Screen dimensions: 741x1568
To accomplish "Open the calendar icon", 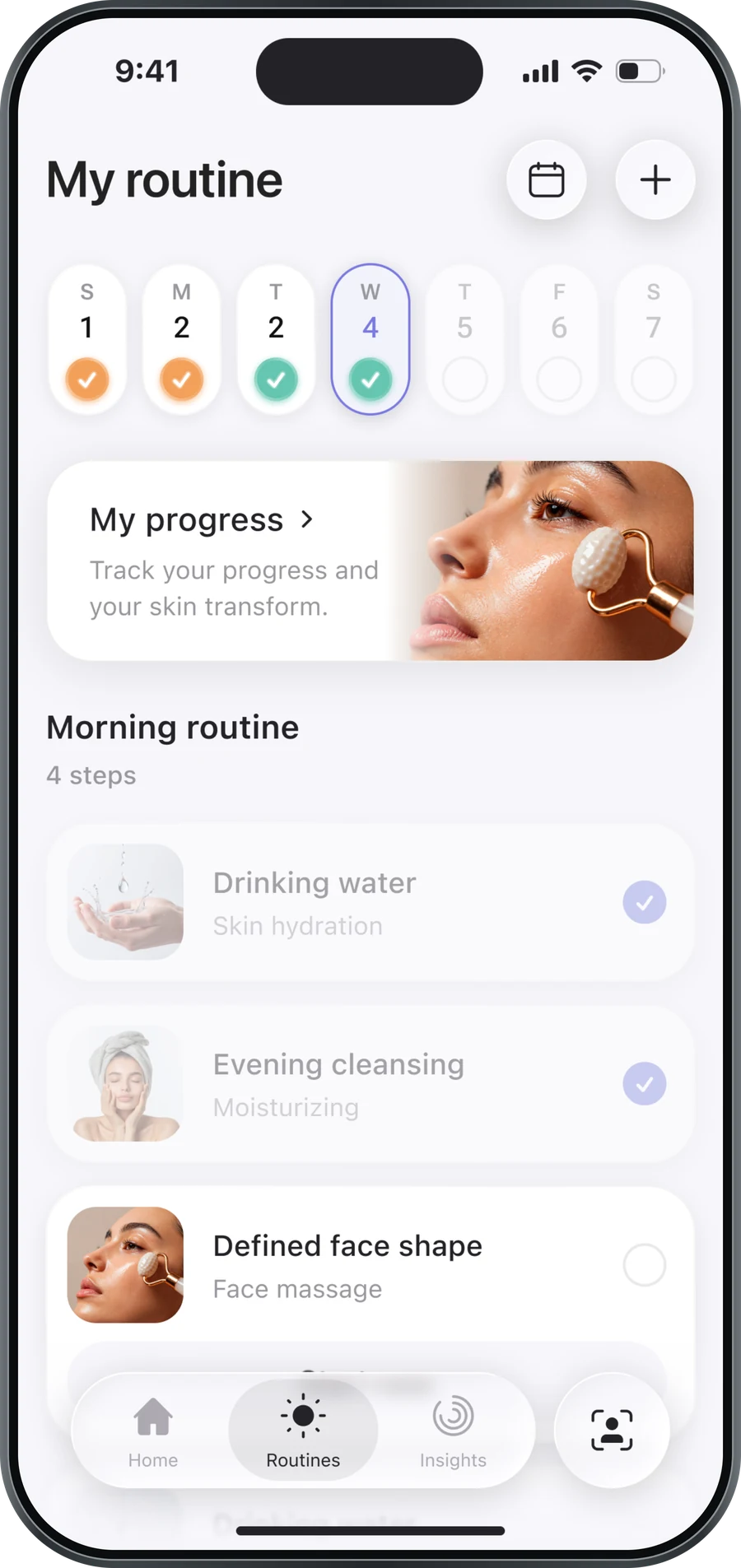I will [546, 179].
